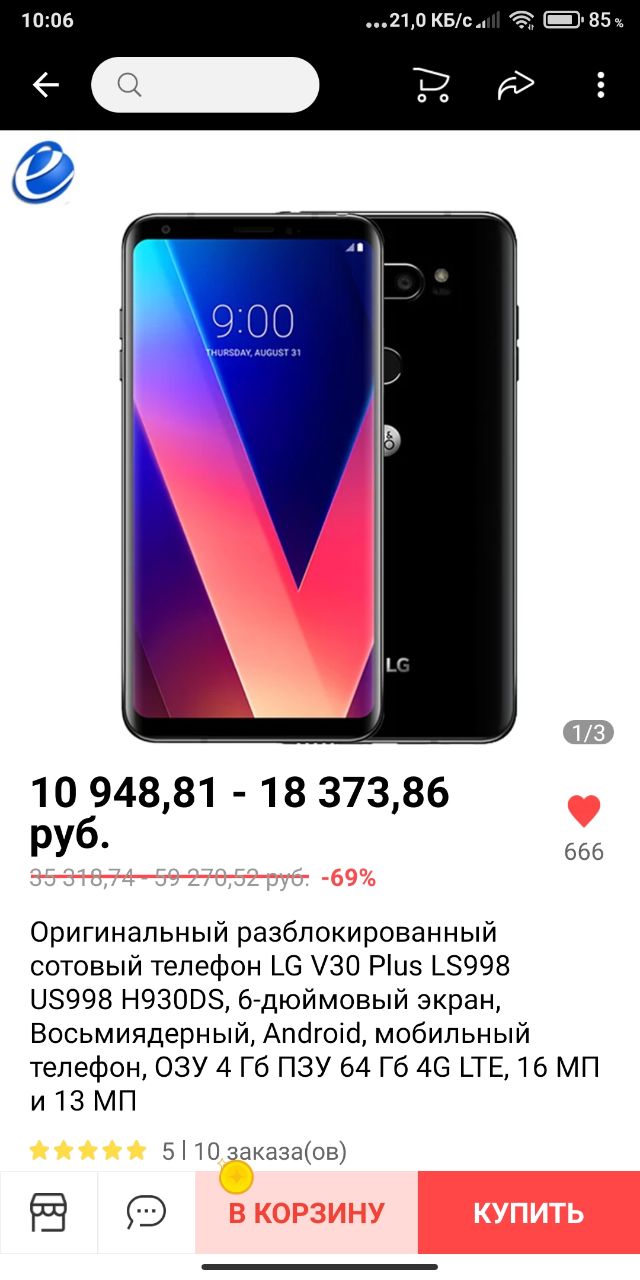Screen dimensions: 640x1280
Task: Open the three-dot overflow menu
Action: point(600,86)
